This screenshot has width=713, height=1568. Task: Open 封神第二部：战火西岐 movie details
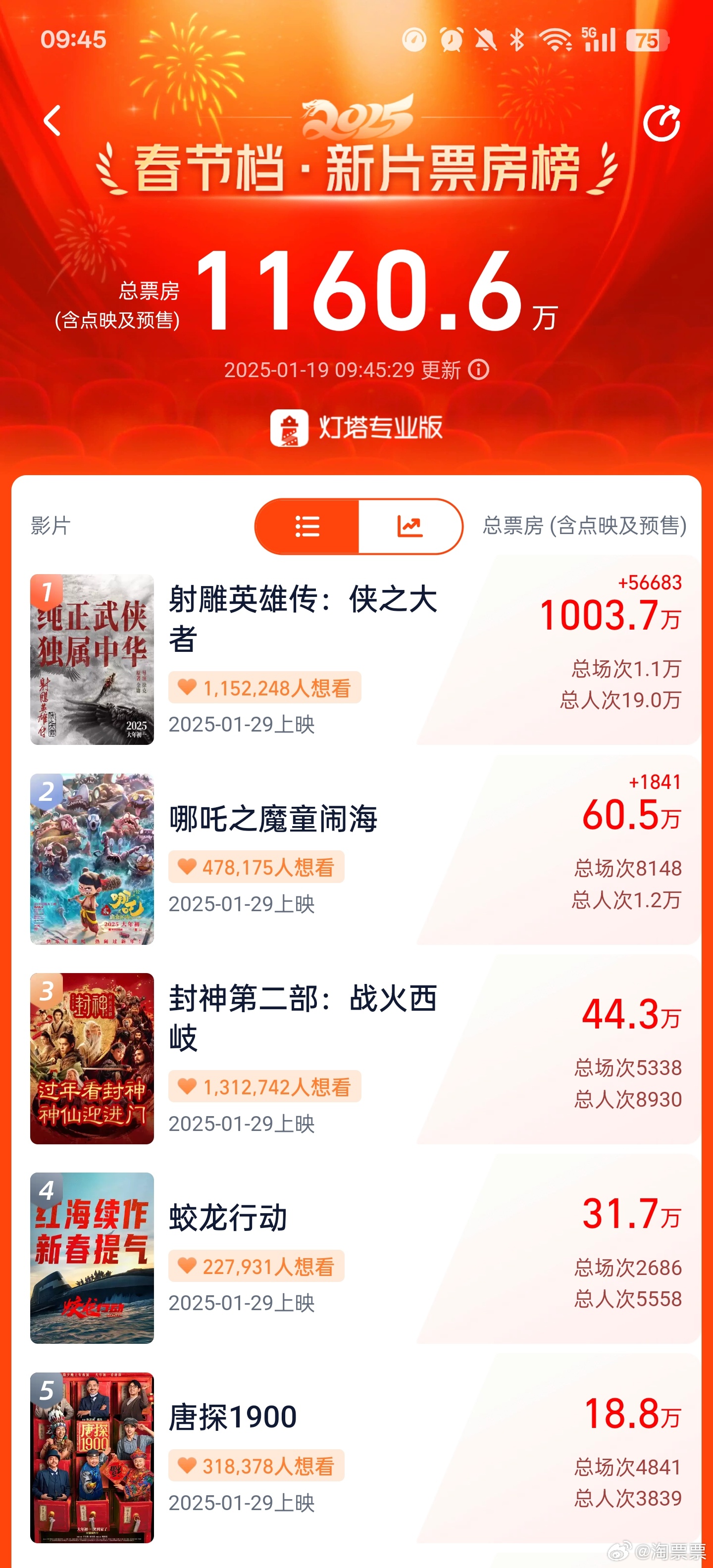(303, 1017)
